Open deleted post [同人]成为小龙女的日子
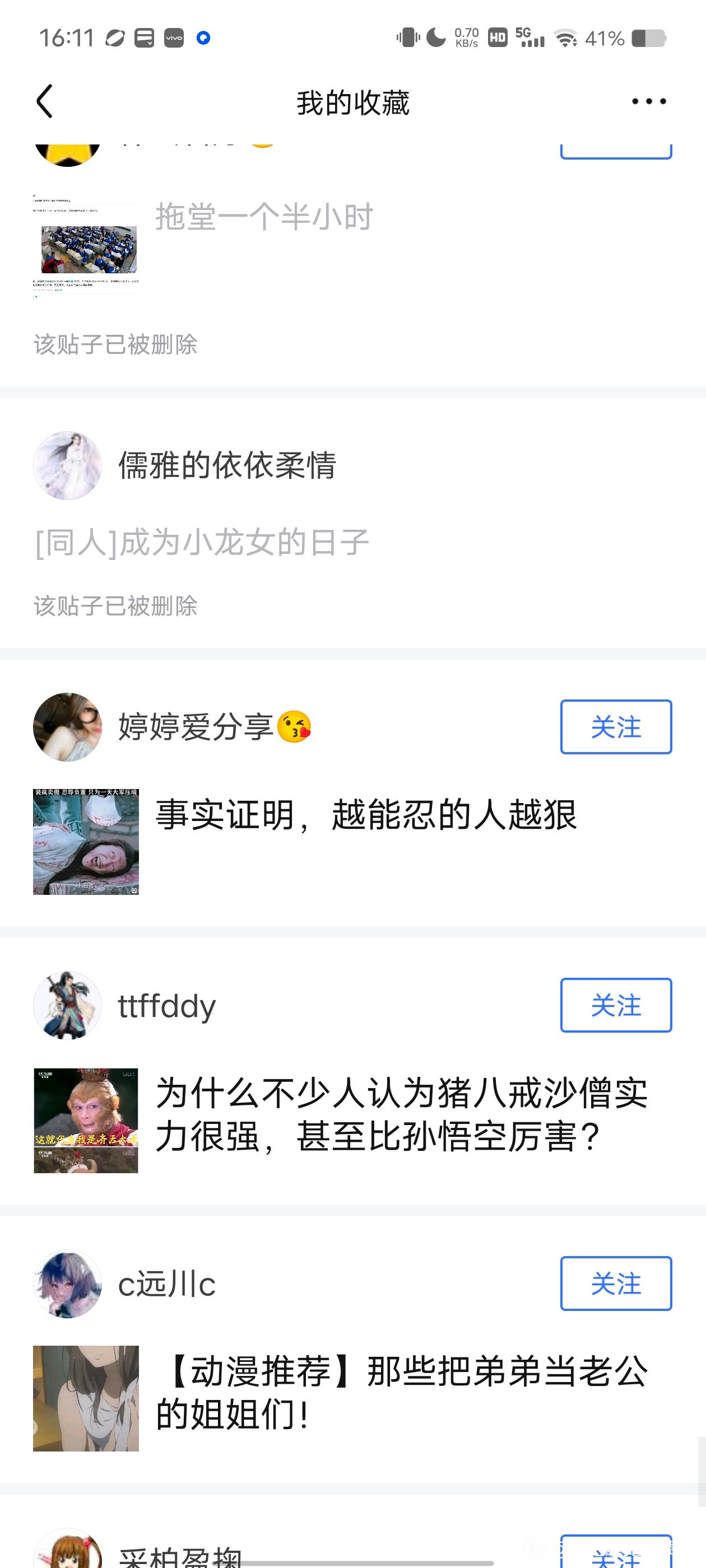 [202, 542]
